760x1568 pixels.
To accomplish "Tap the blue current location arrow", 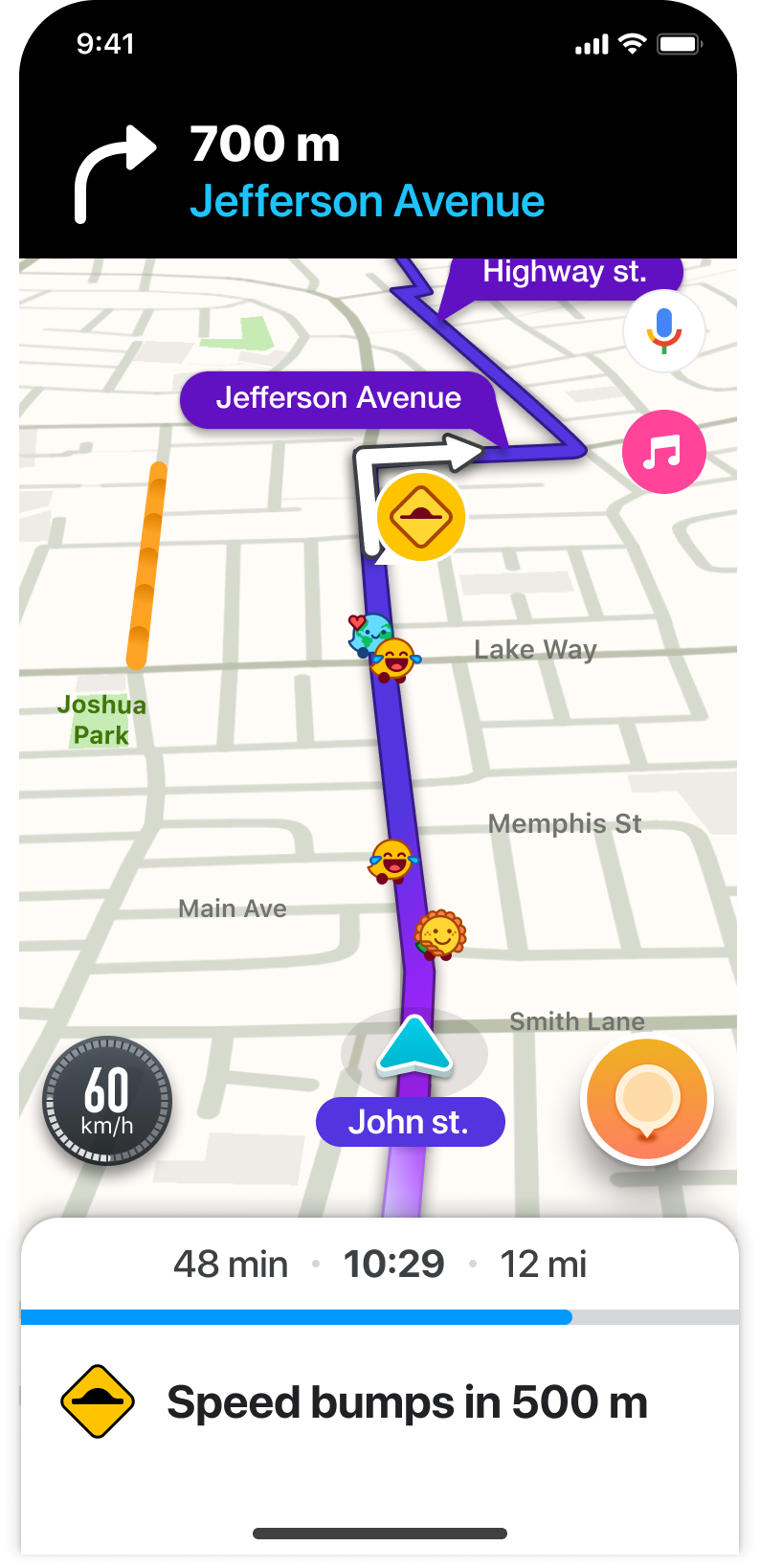I will [x=414, y=1046].
